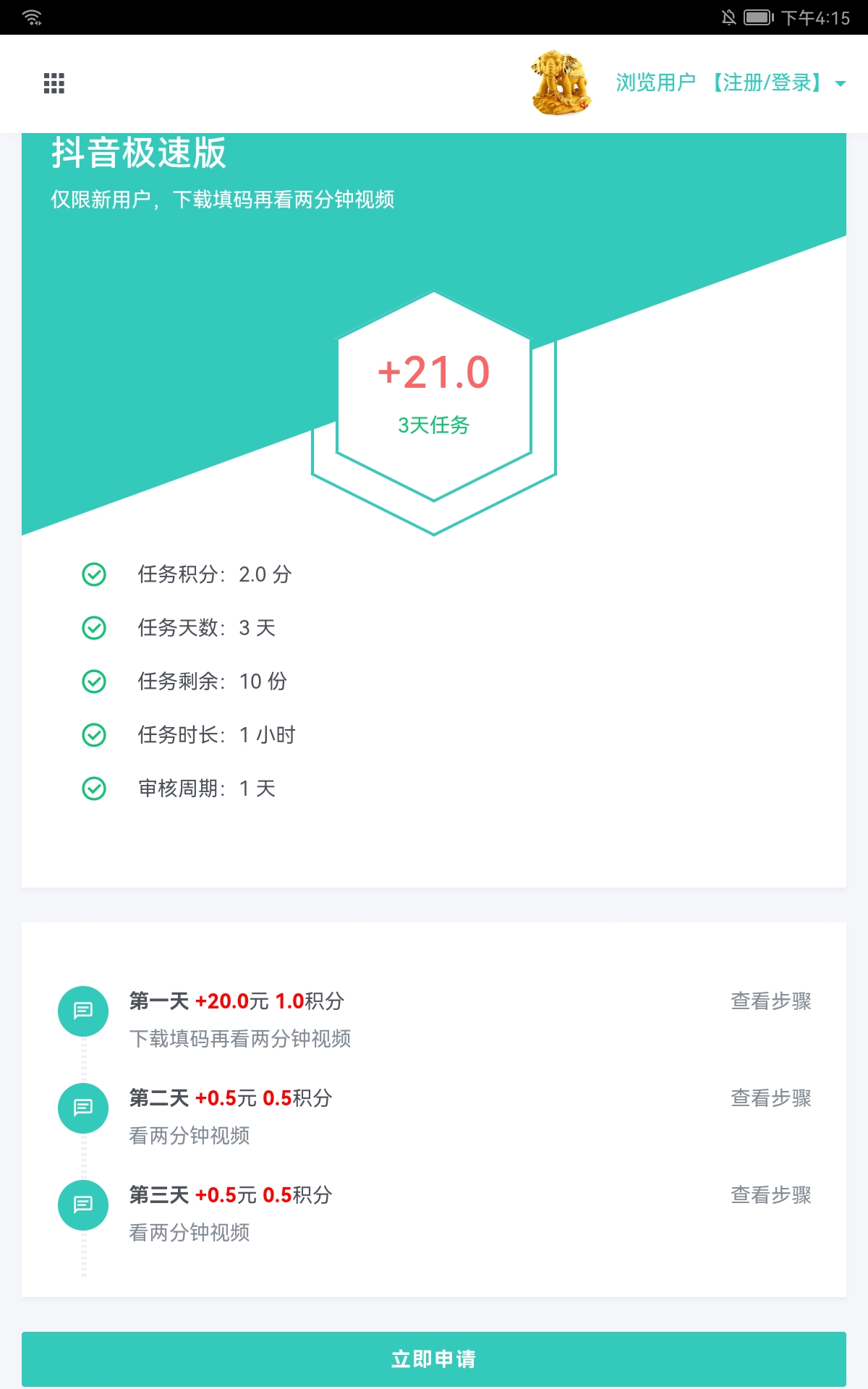View steps (查看步骤) for 第三天
The image size is (868, 1389).
click(770, 1195)
